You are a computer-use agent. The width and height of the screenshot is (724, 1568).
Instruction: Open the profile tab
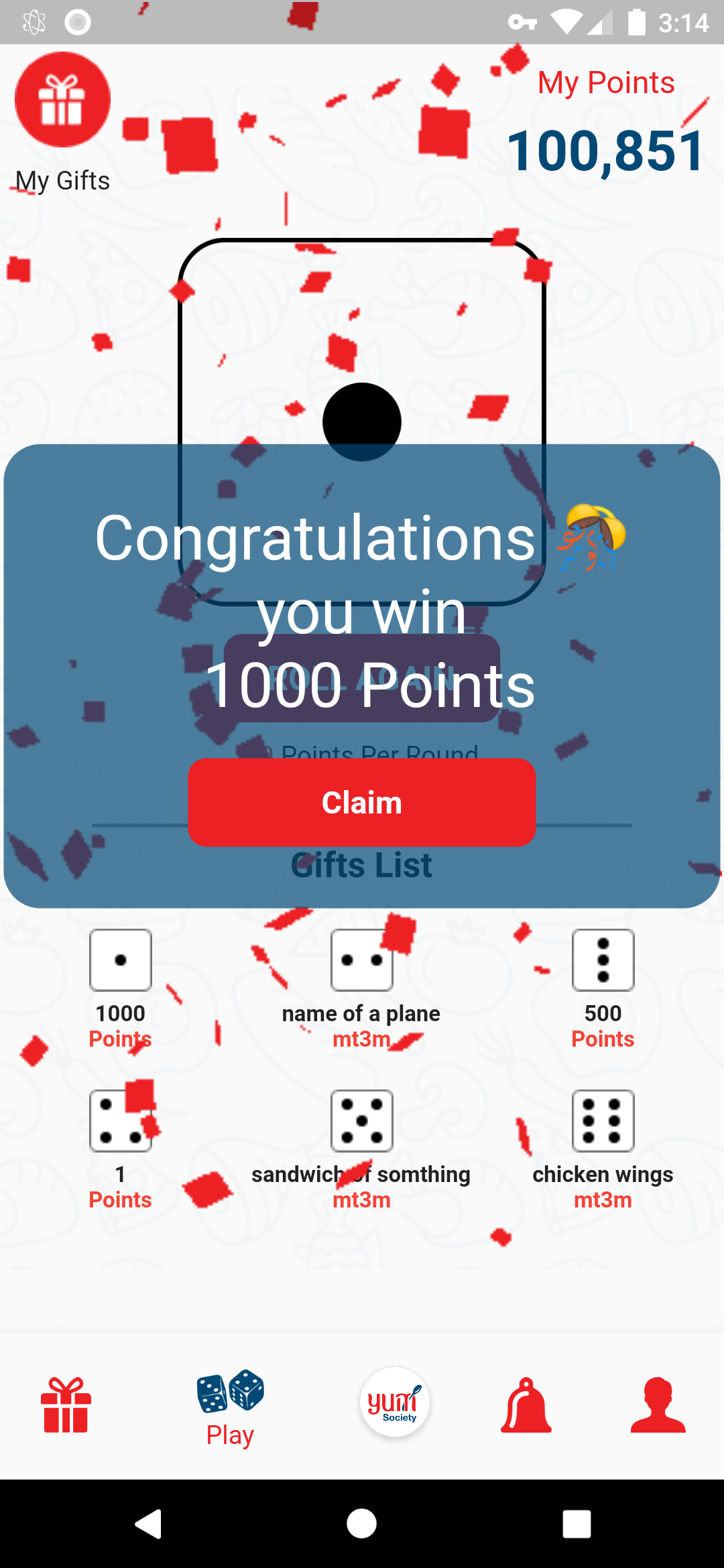[x=658, y=1405]
